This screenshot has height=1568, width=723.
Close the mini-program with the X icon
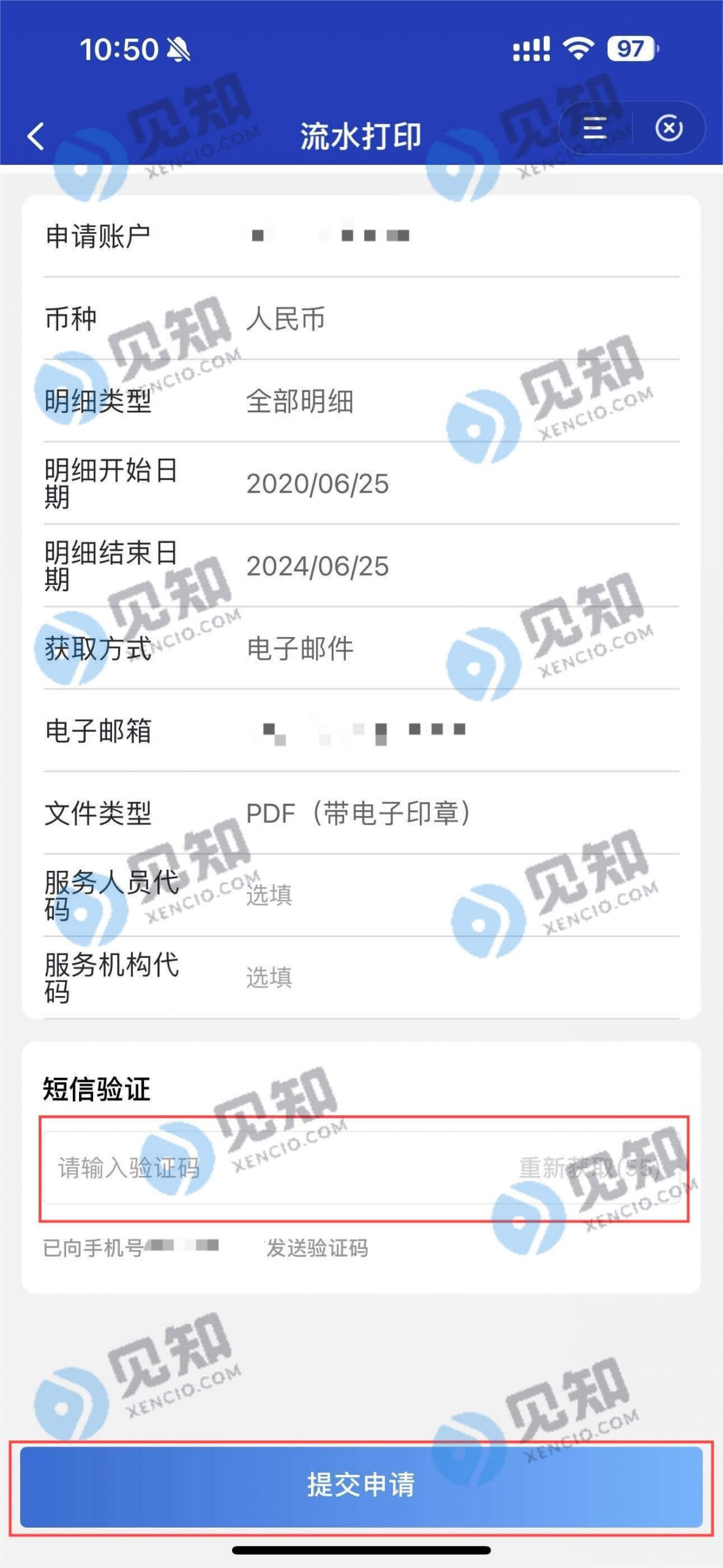tap(669, 128)
